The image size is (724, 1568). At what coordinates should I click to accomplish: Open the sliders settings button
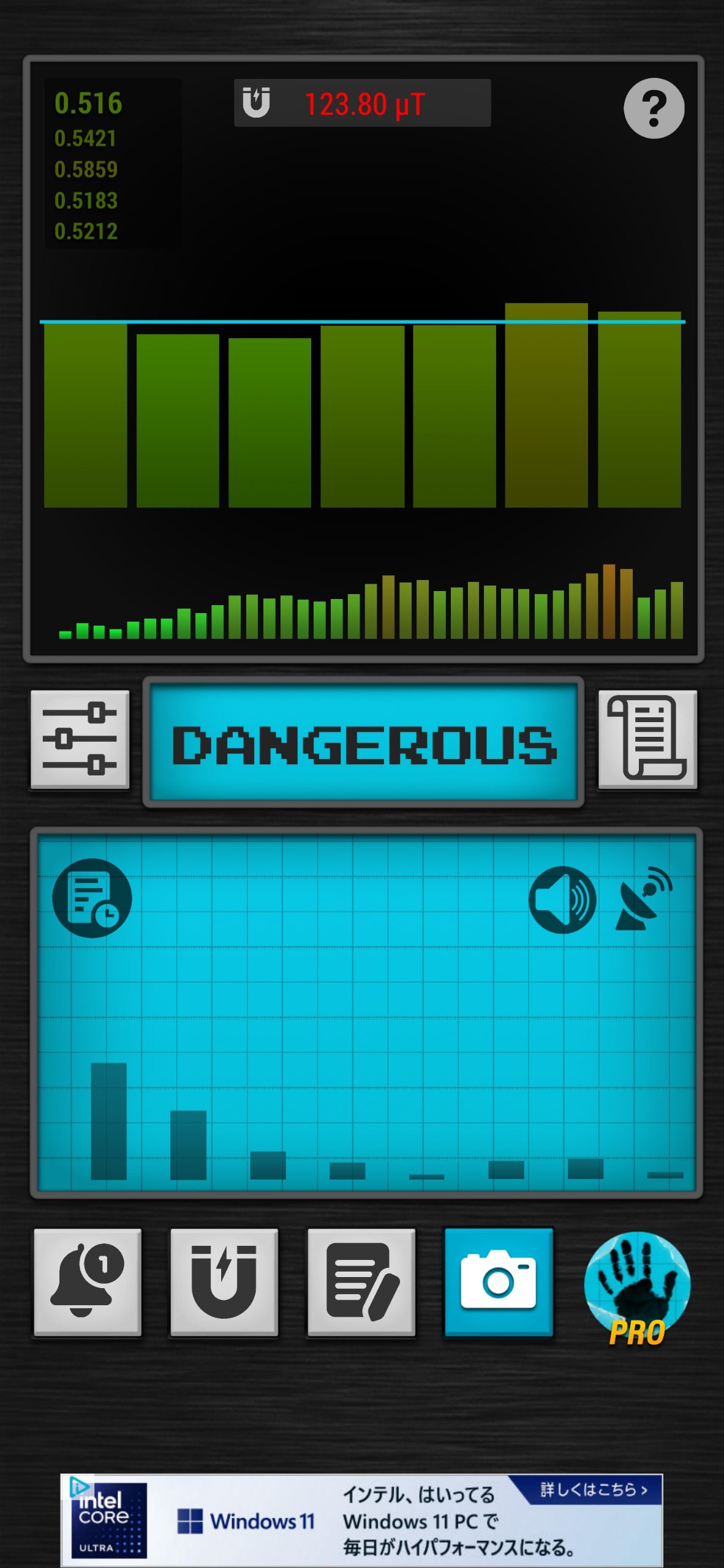point(80,739)
